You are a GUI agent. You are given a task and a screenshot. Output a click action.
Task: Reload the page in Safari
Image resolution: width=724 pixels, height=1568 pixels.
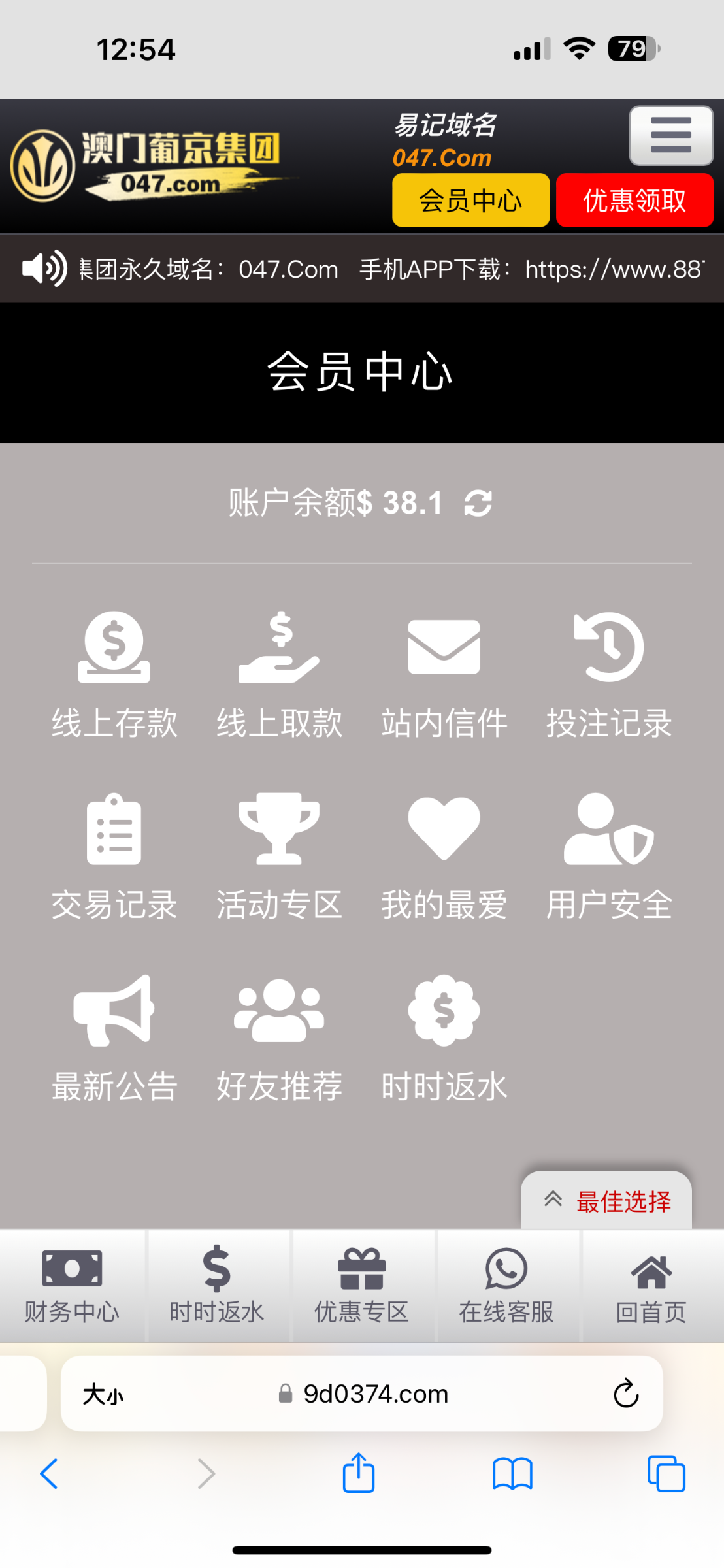[x=625, y=1394]
